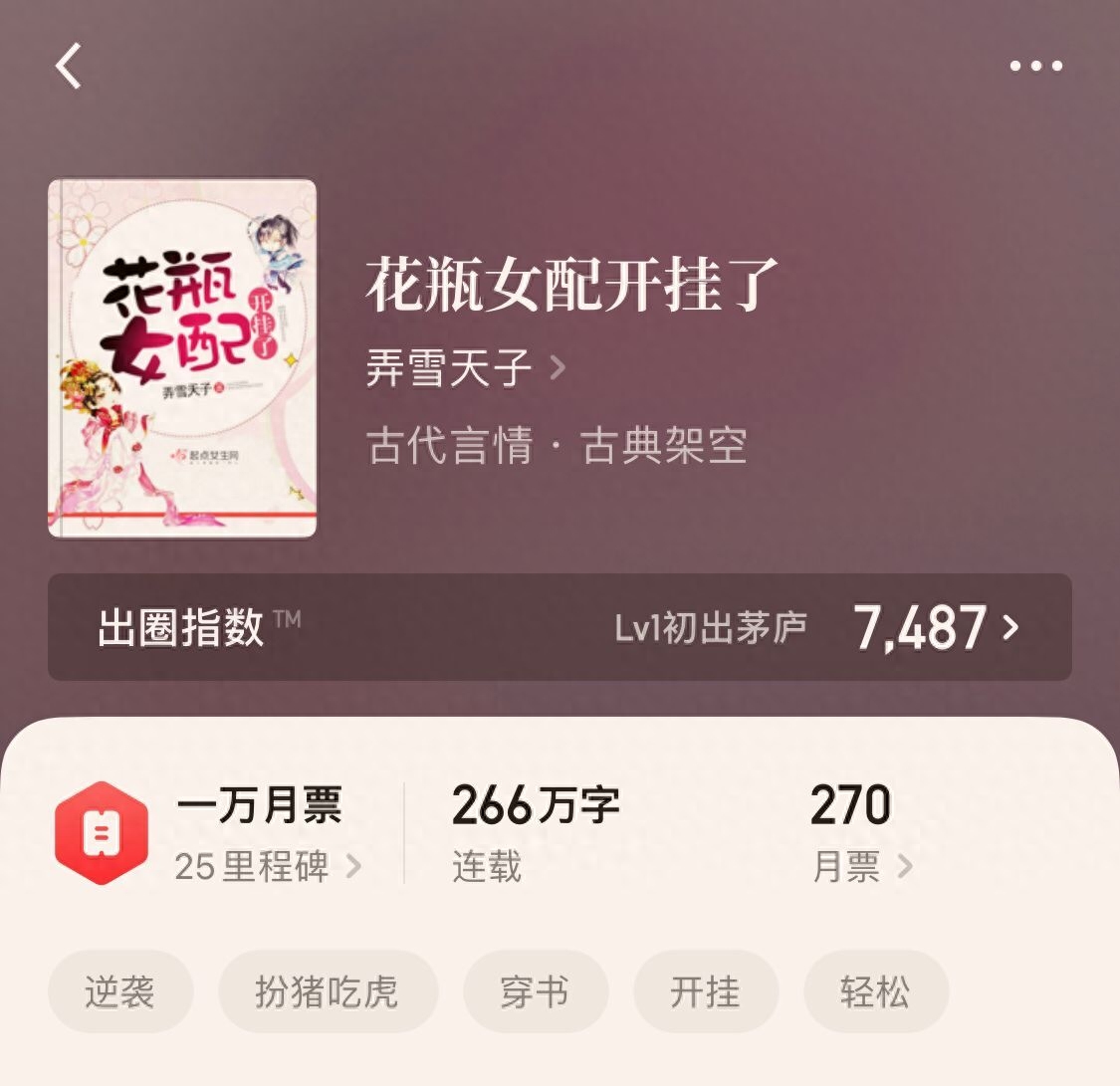Open author 弄雪天子's page
Screen dimensions: 1120x1086
(464, 368)
